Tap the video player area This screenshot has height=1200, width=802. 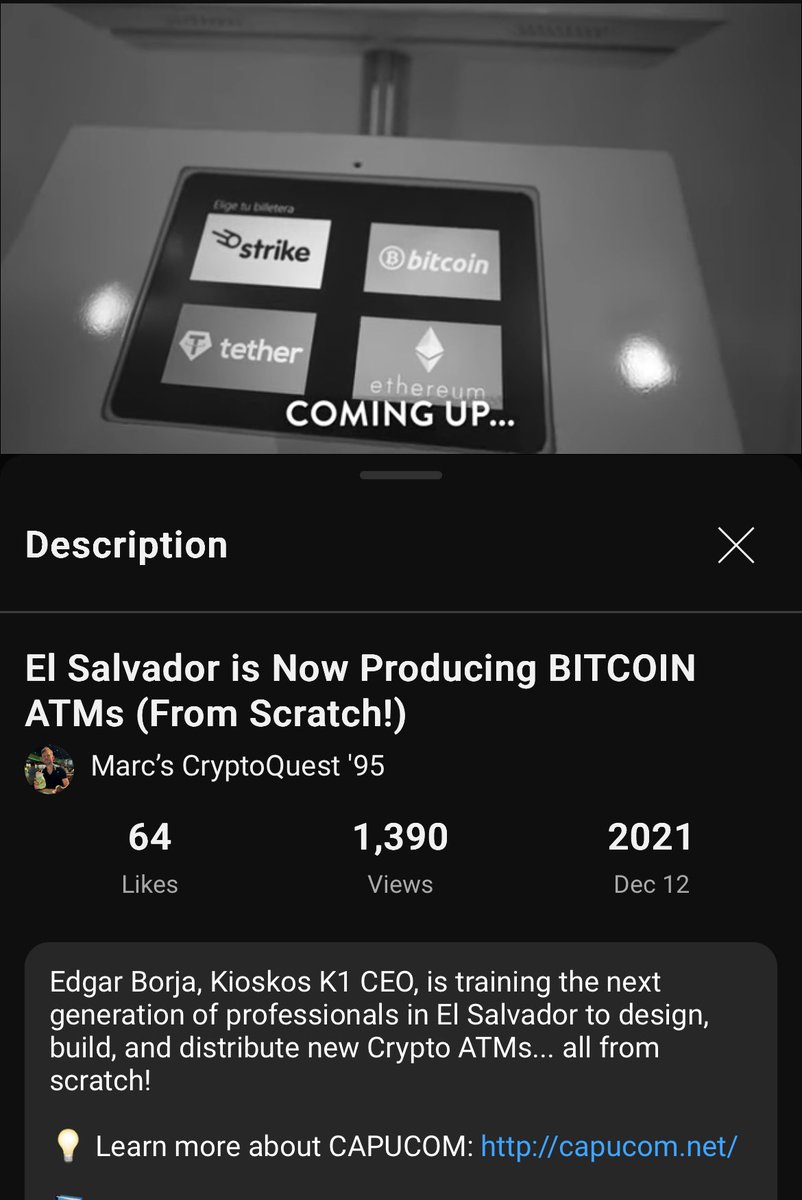coord(400,225)
